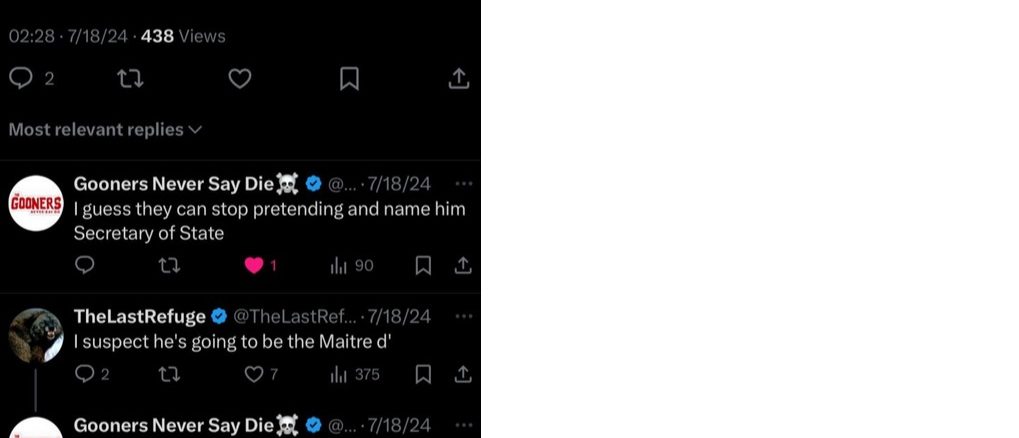1019x438 pixels.
Task: Open TheLastRefuge profile avatar
Action: coord(36,335)
